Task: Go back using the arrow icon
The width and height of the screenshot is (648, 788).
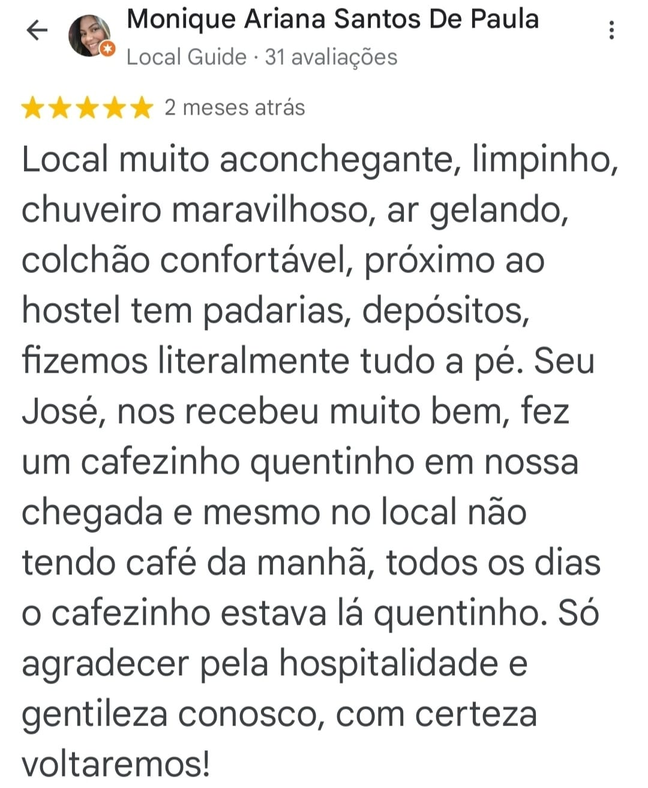Action: coord(37,31)
